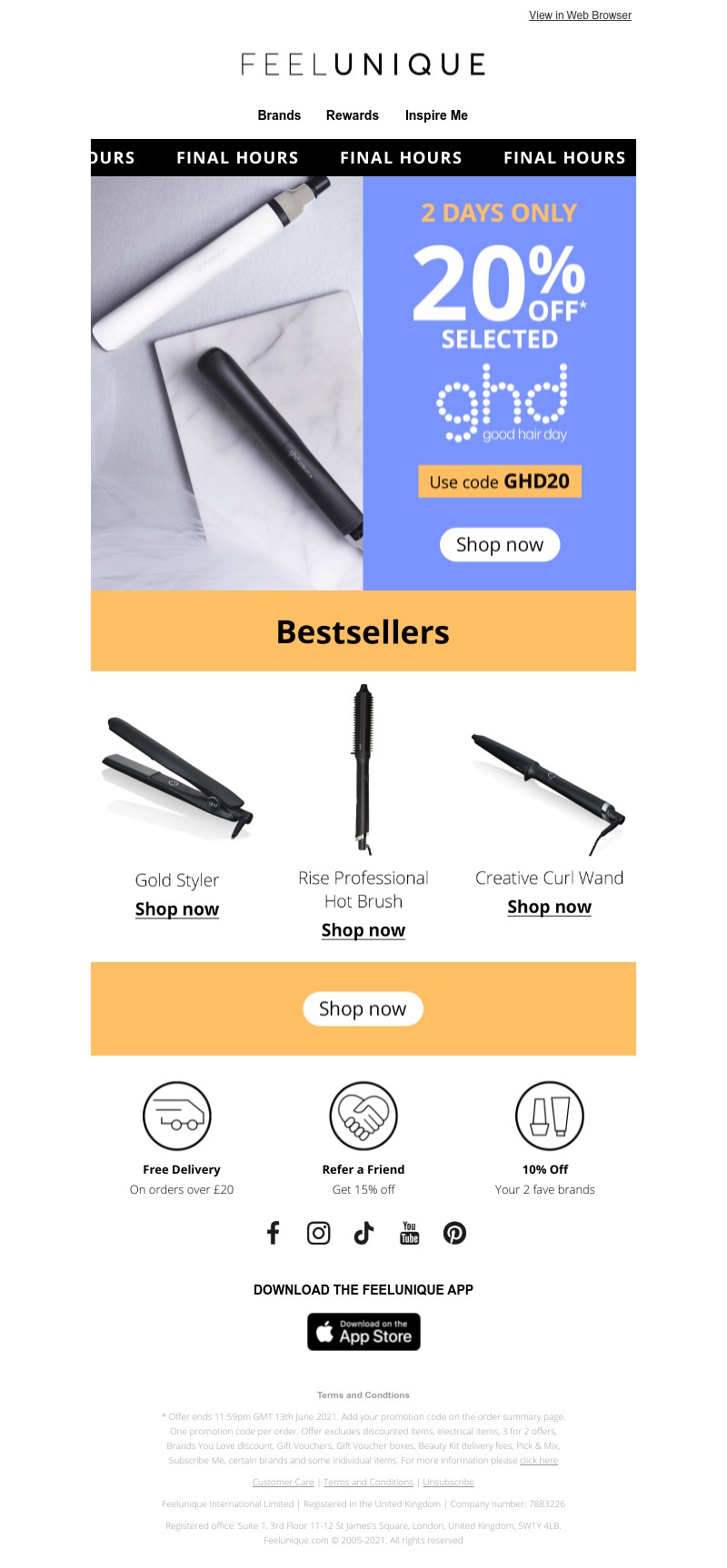Open the Inspire Me section
This screenshot has height=1568, width=727.
coord(436,115)
